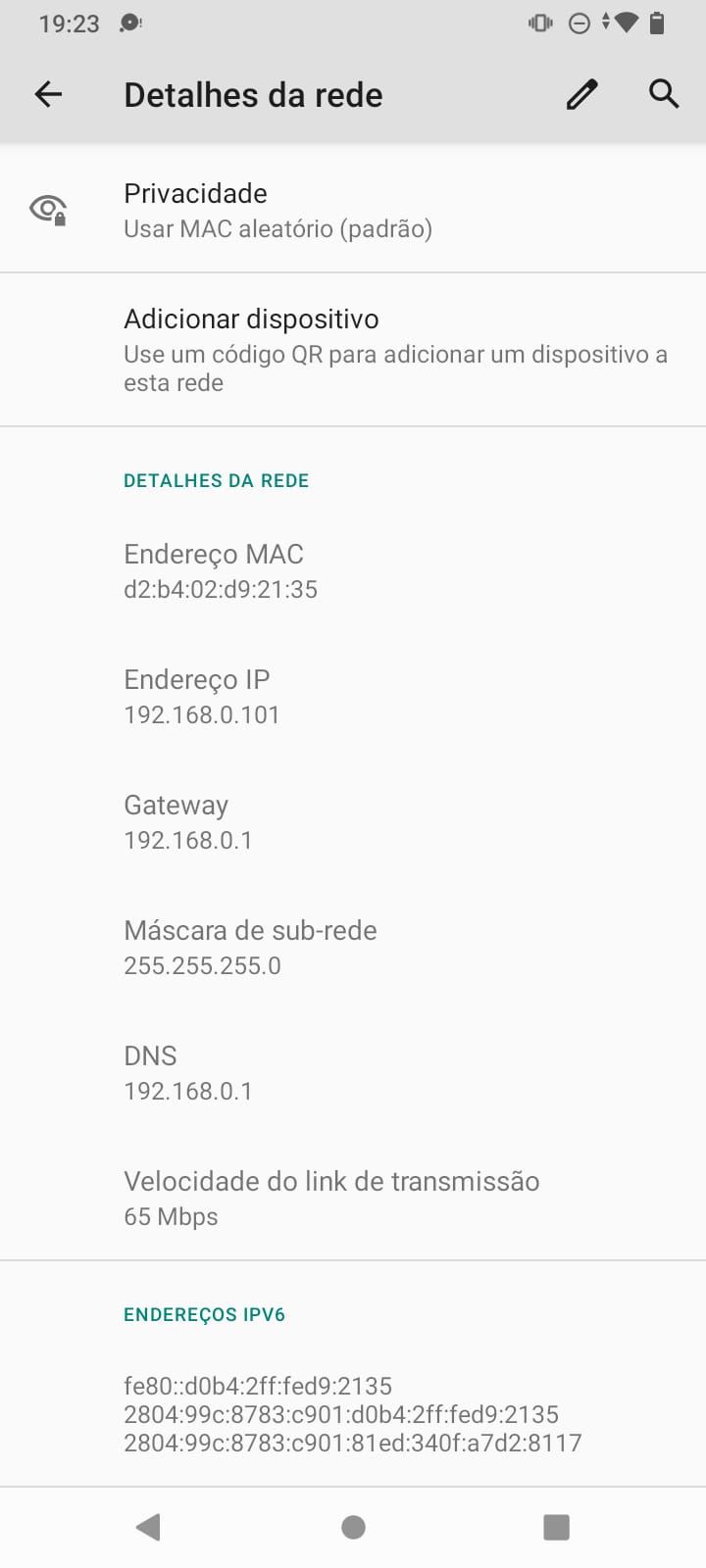This screenshot has height=1568, width=706.
Task: Open the recent apps view
Action: pos(556,1526)
